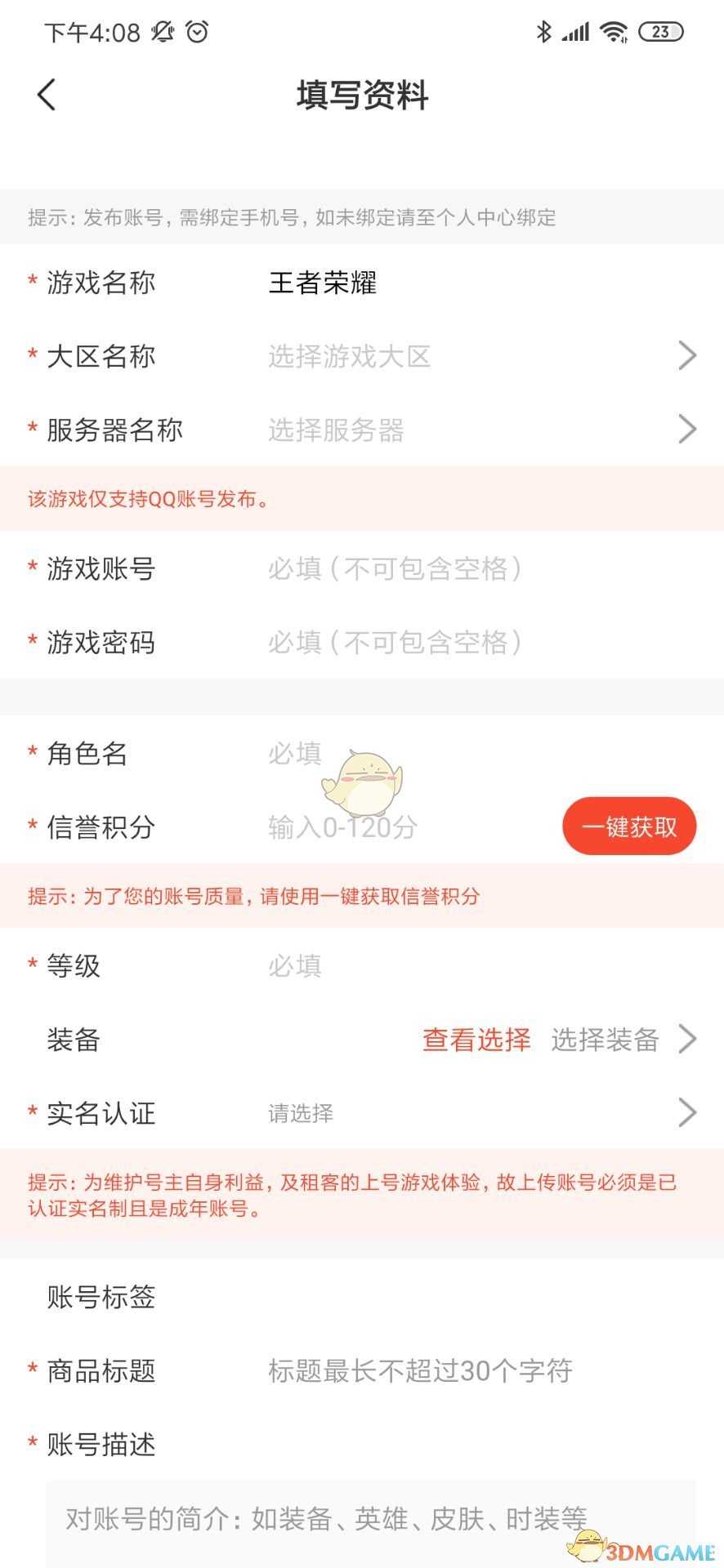Open 选择装备 equipment picker chevron
Viewport: 724px width, 1568px height.
tap(689, 1039)
